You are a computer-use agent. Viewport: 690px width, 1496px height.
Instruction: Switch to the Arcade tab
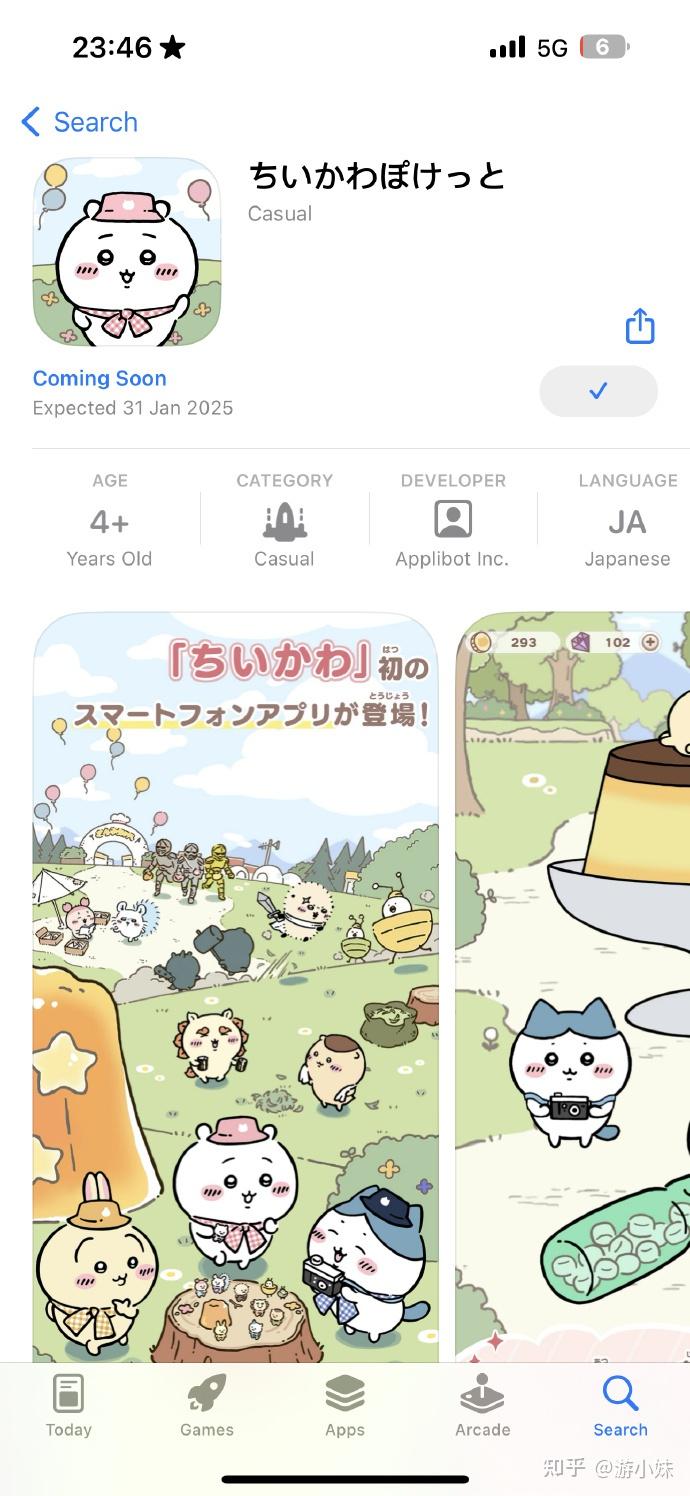483,1406
